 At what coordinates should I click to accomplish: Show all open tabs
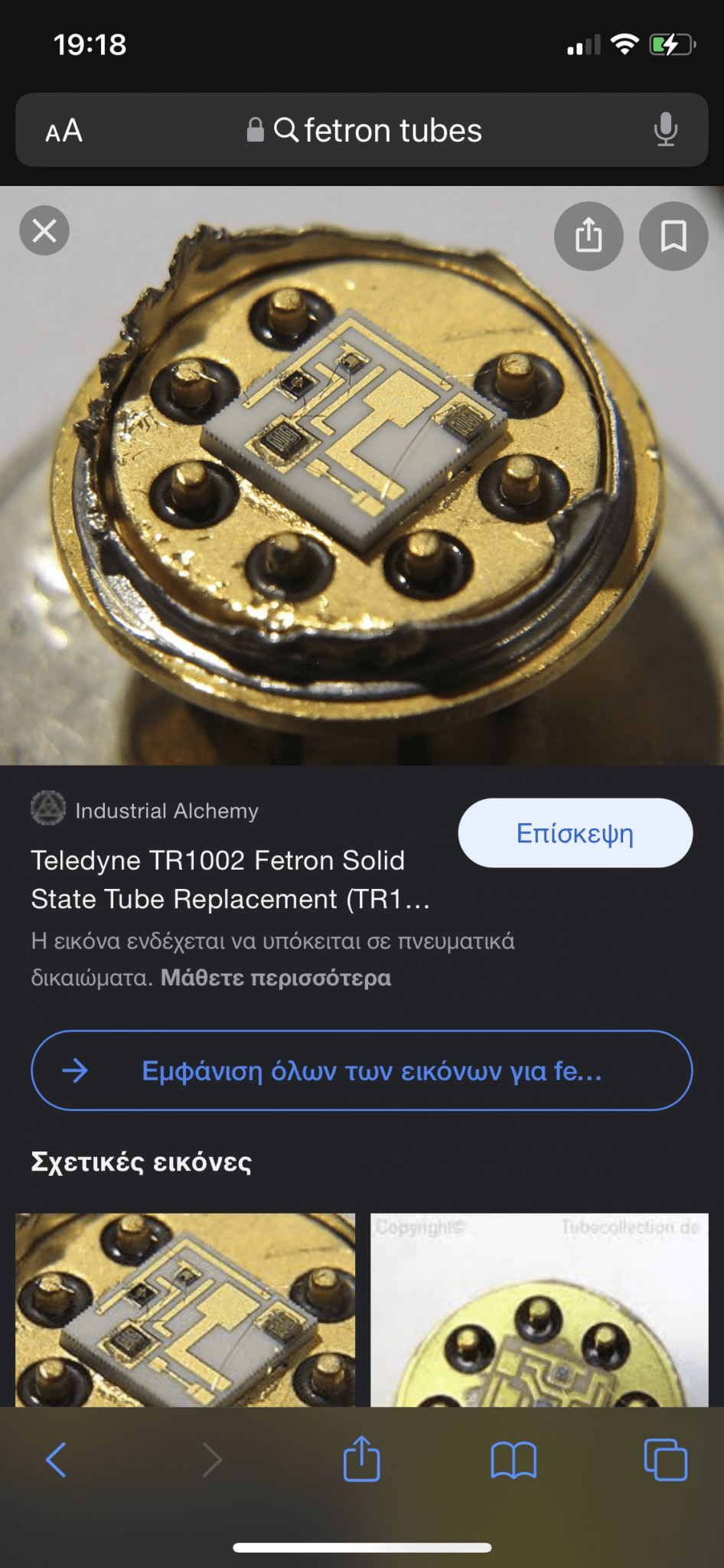666,1460
